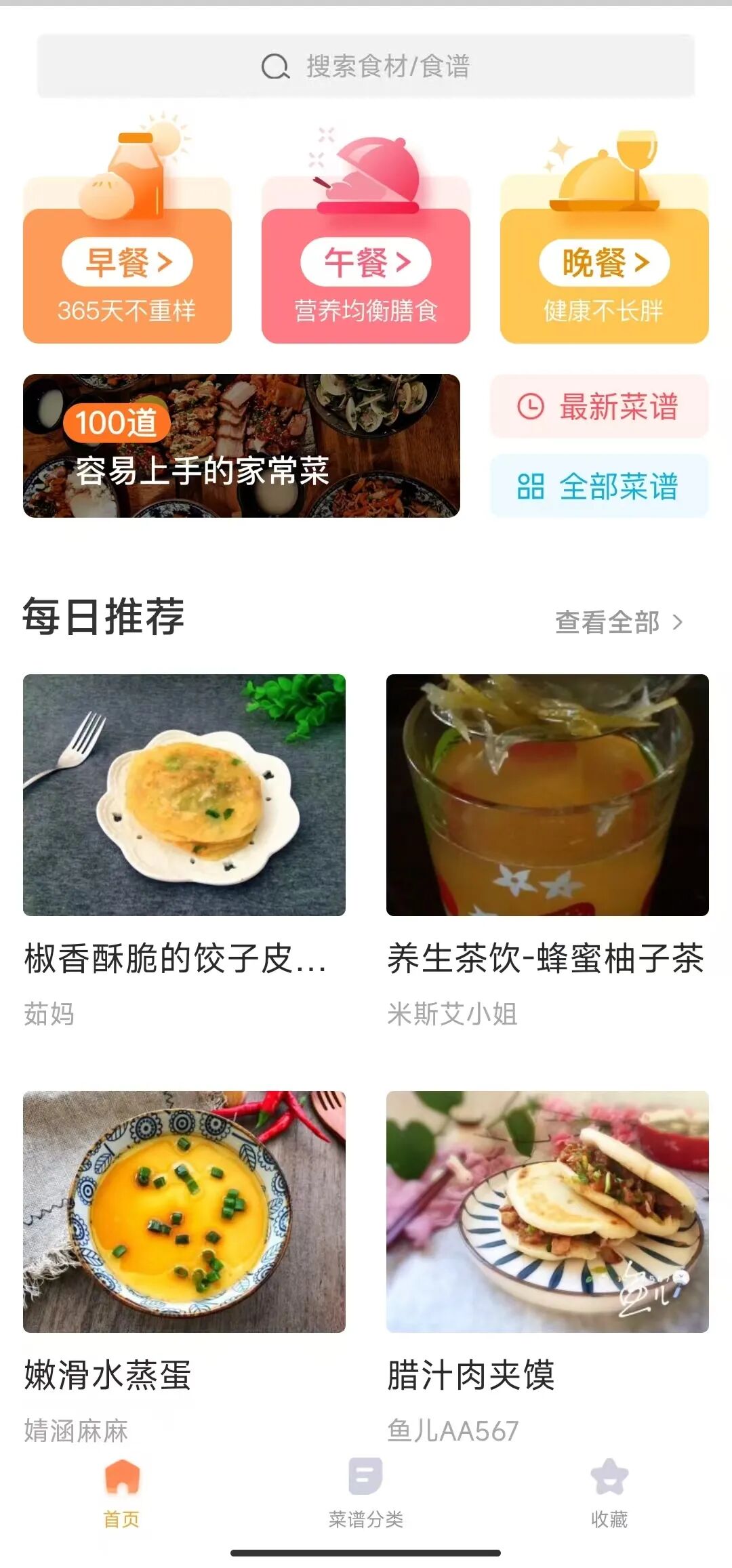This screenshot has width=732, height=1568.
Task: Switch to the 菜谱分类 tab
Action: click(x=364, y=1491)
